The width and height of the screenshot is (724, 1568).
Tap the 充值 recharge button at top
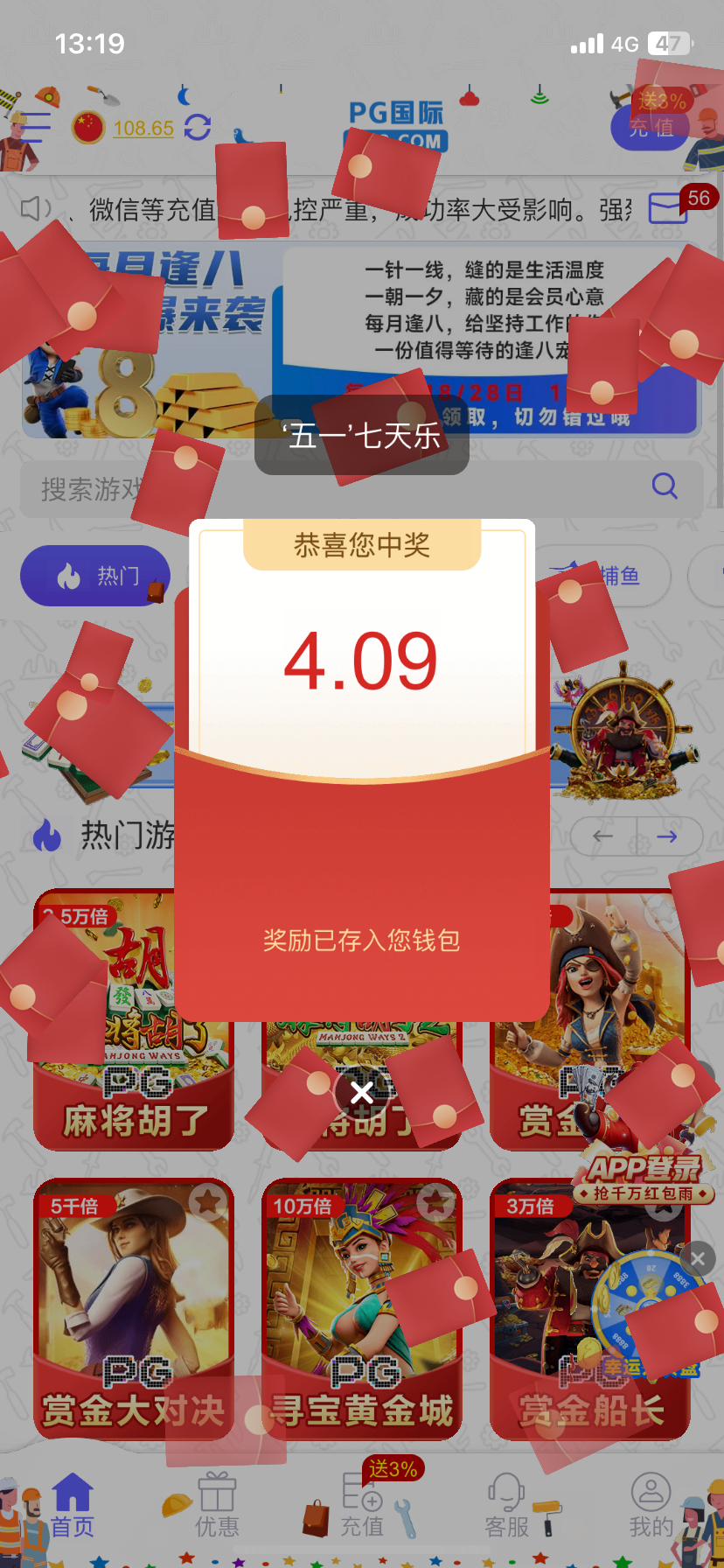coord(651,128)
